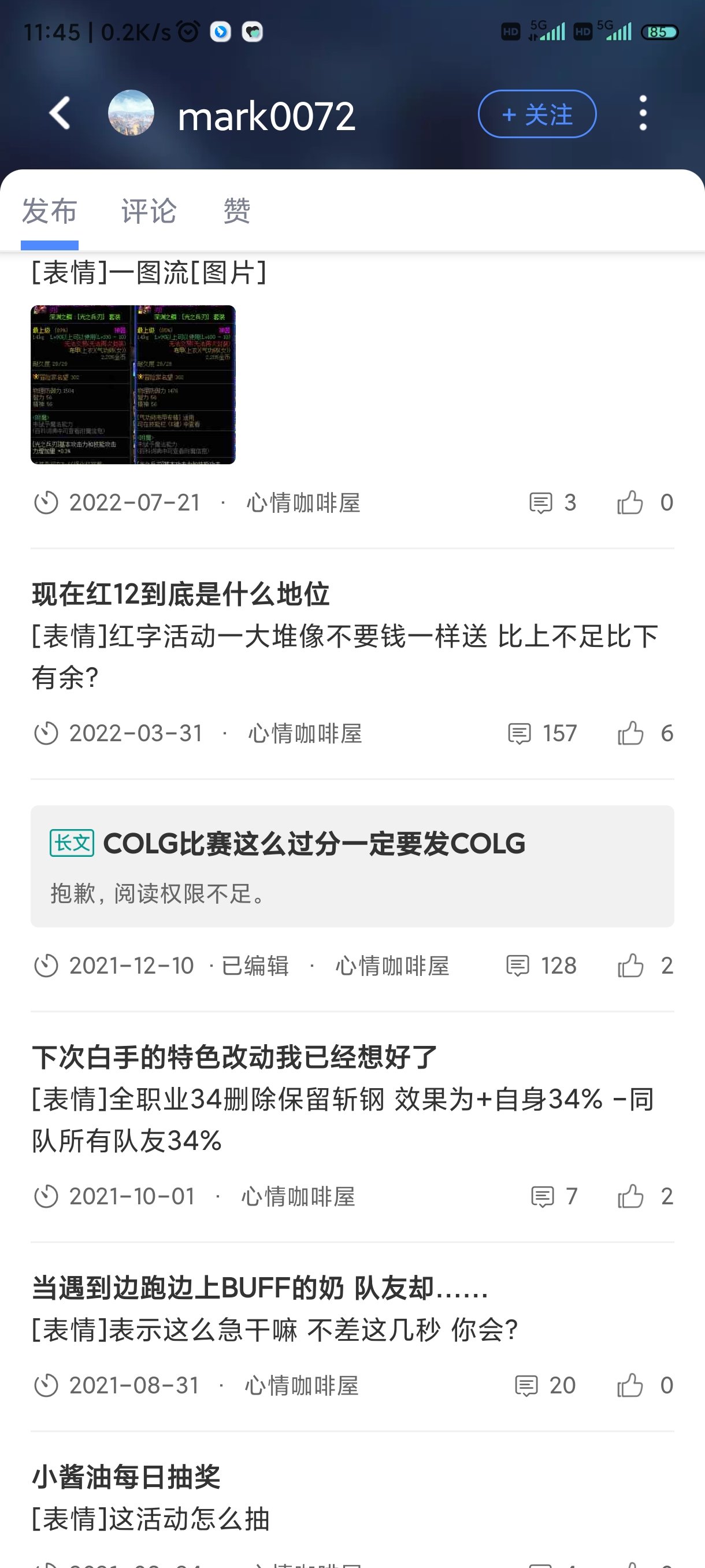705x1568 pixels.
Task: Select the 发布 tab
Action: click(49, 211)
